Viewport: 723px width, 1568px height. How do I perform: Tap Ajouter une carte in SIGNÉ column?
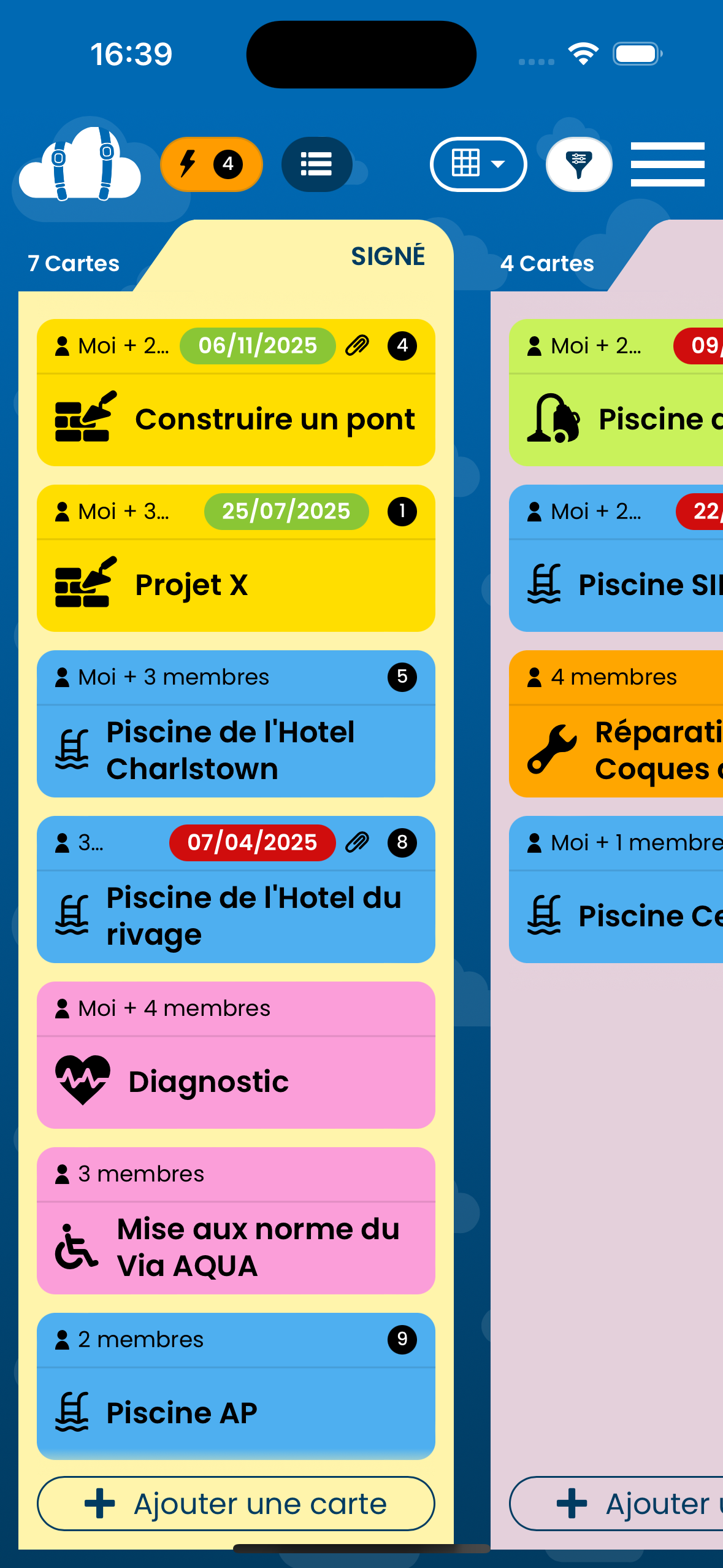236,1504
